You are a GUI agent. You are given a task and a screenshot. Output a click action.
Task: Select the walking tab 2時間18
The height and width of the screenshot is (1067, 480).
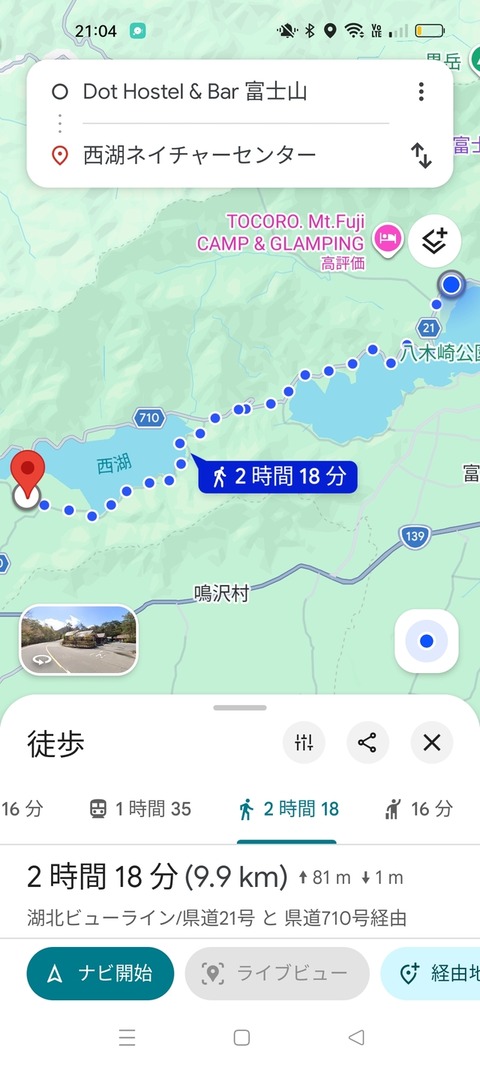tap(289, 809)
